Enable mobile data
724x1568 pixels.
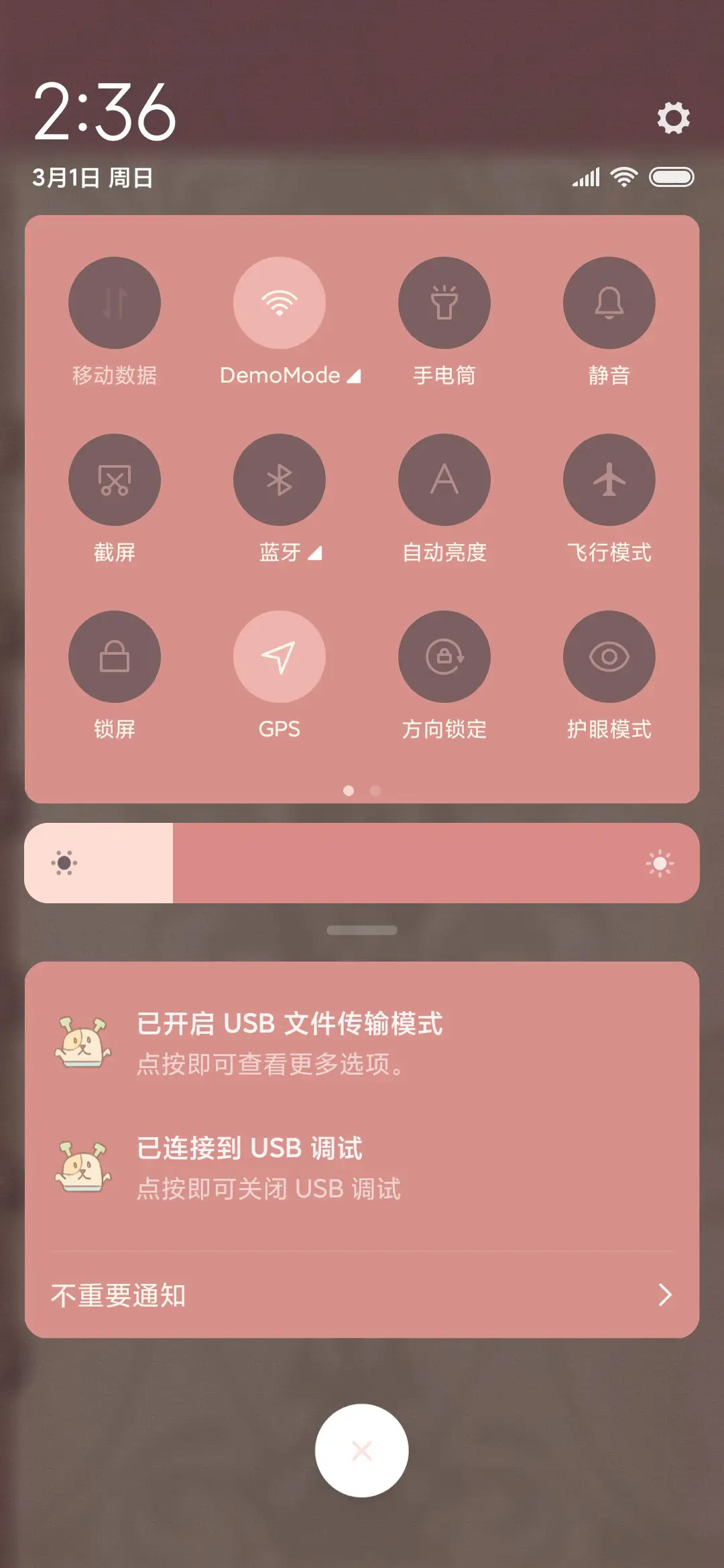(x=115, y=303)
